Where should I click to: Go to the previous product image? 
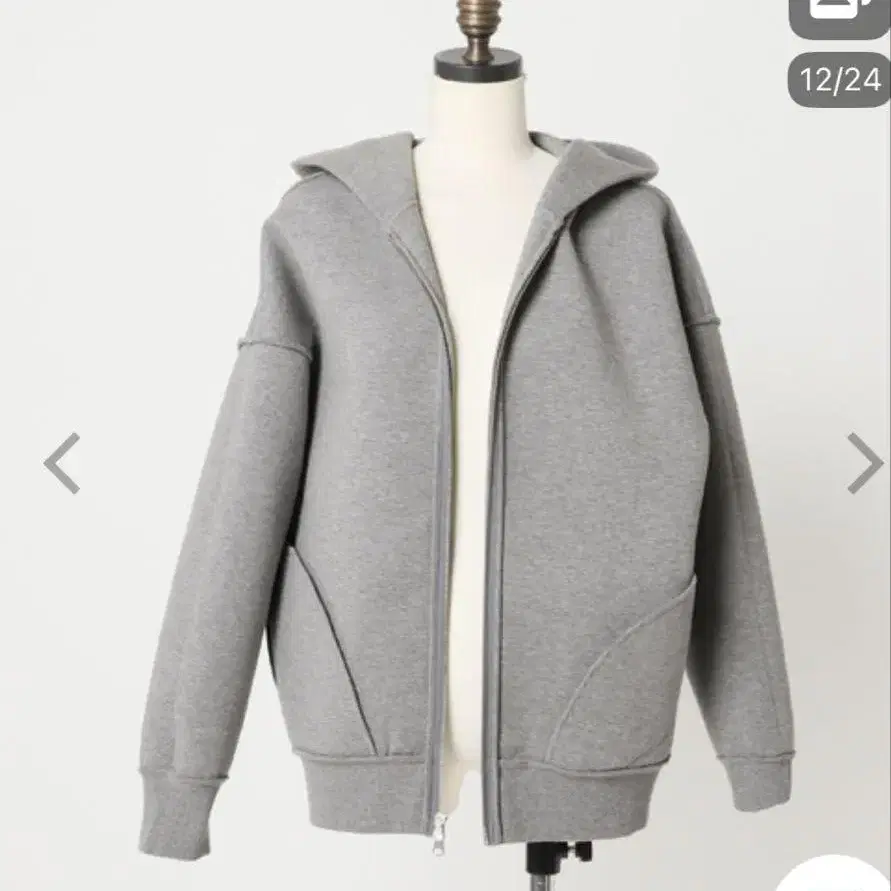point(61,463)
